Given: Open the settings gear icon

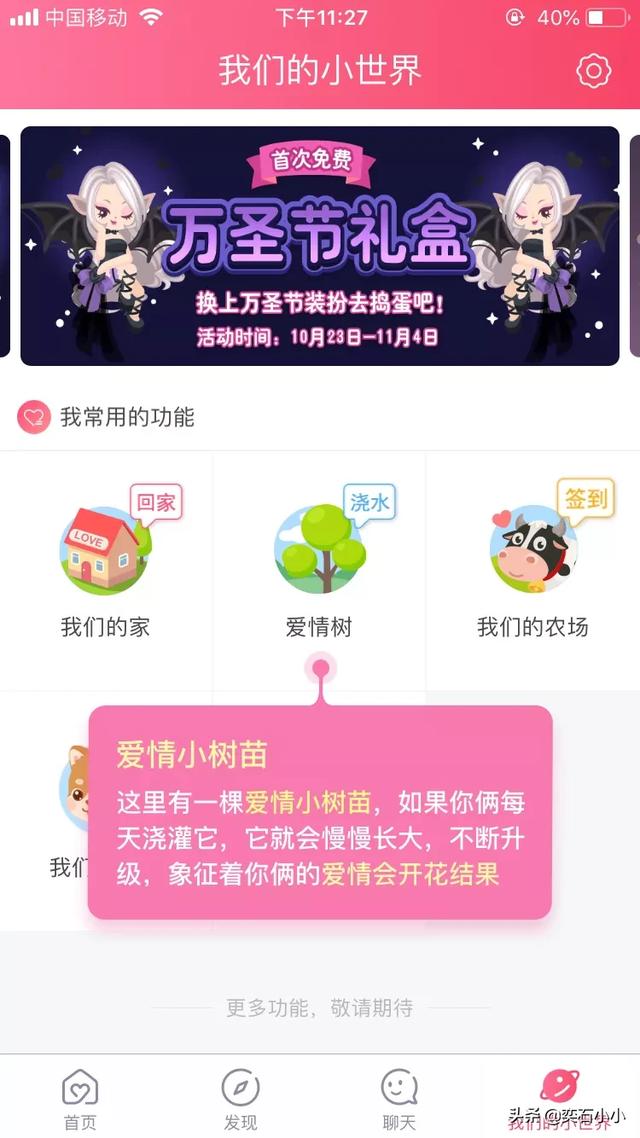Looking at the screenshot, I should tap(594, 70).
